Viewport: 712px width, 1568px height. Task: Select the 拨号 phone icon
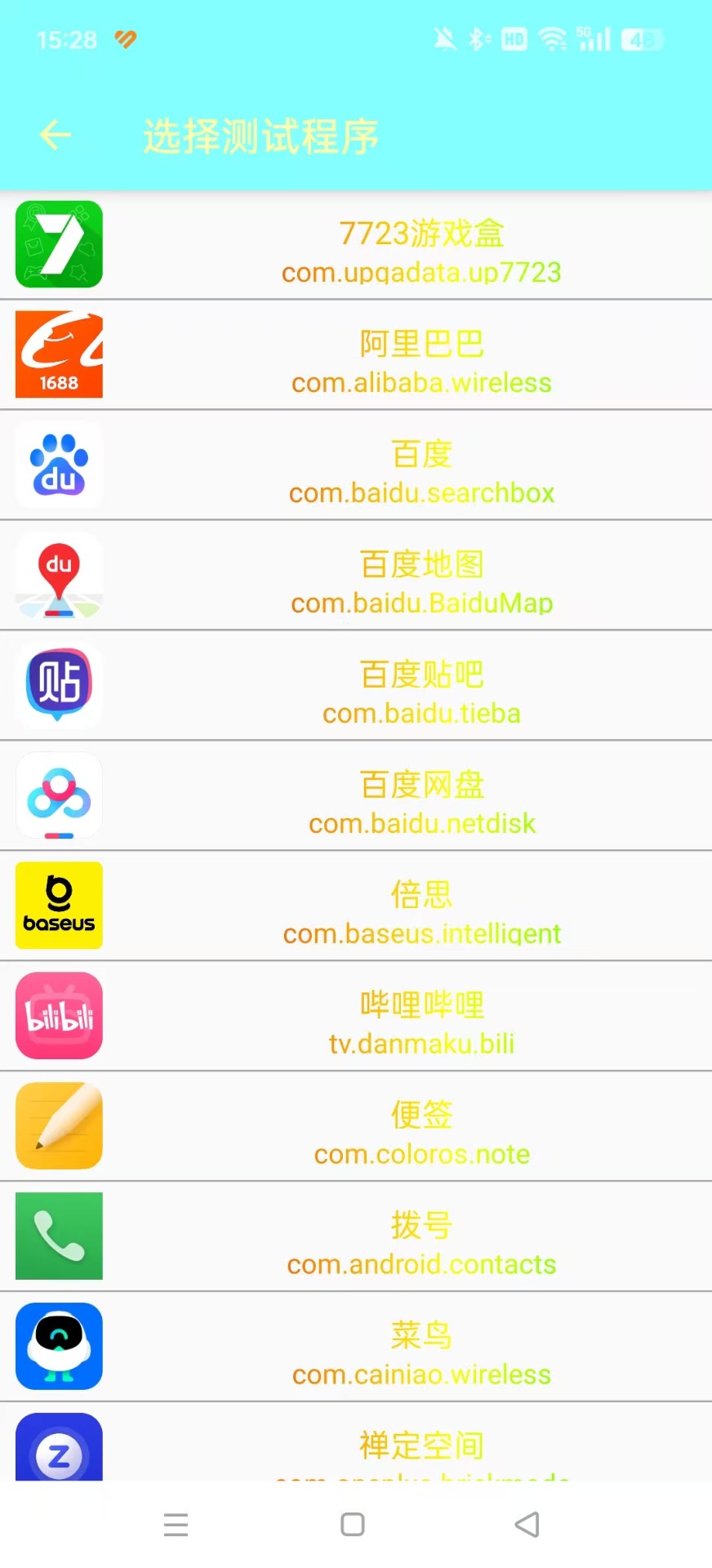coord(58,1236)
